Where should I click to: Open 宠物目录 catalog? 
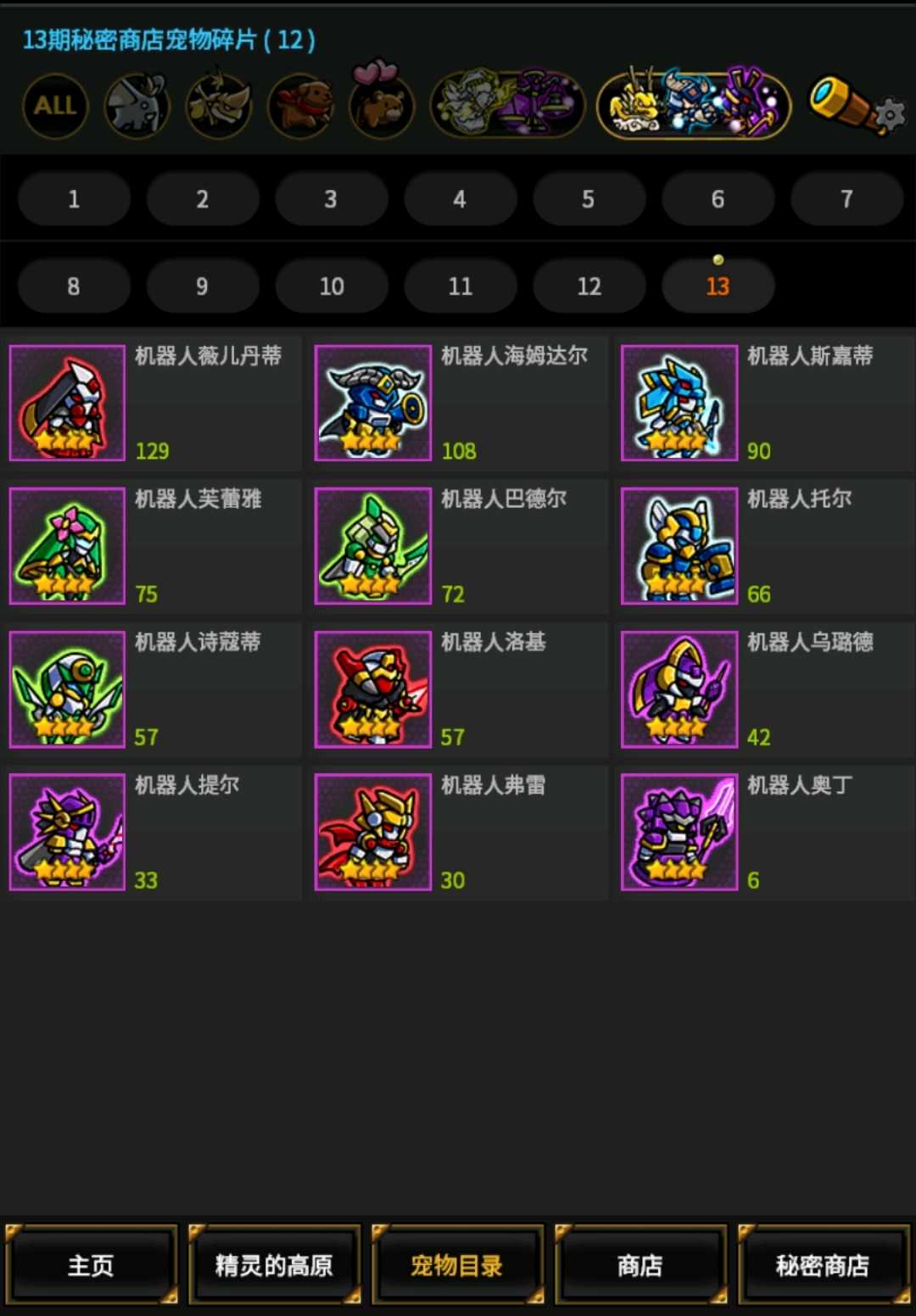[457, 1265]
